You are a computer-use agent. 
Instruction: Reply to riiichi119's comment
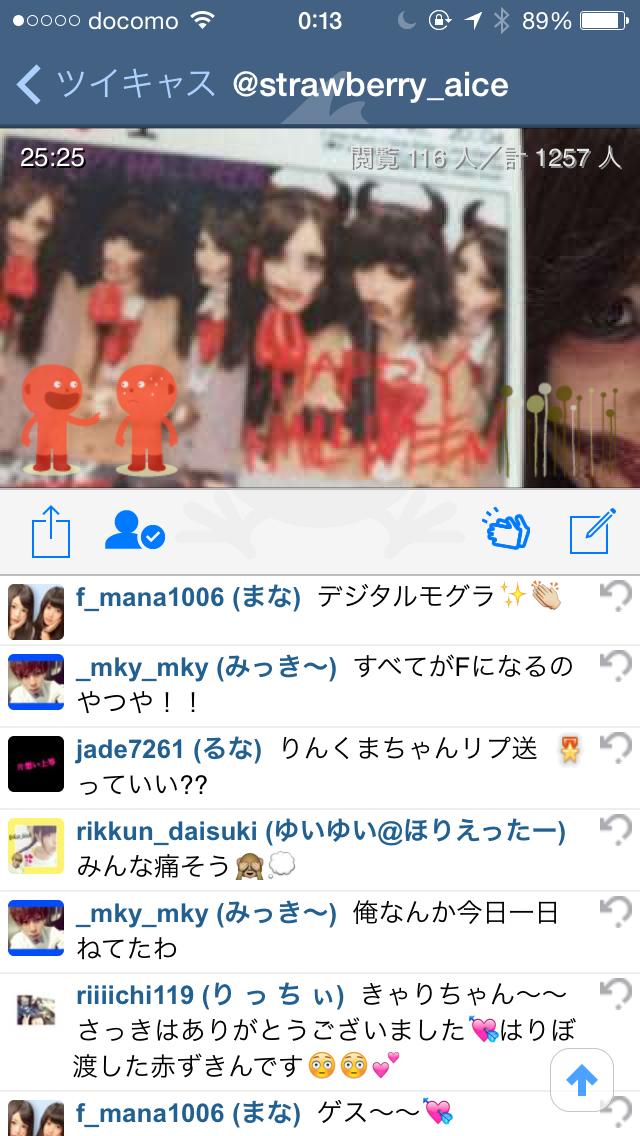(x=615, y=993)
